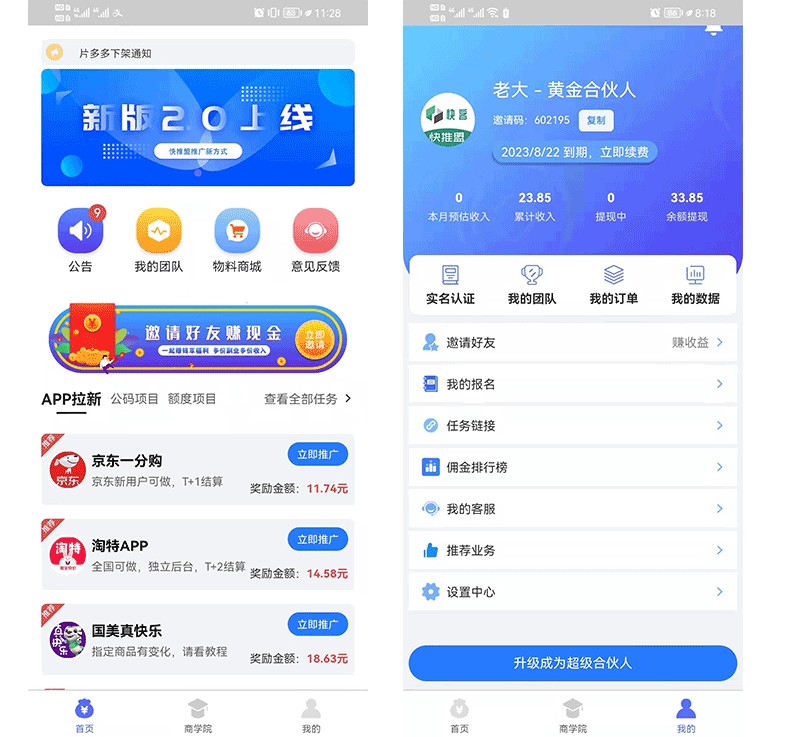Open the 我的报名 row
This screenshot has width=800, height=737.
pos(573,384)
